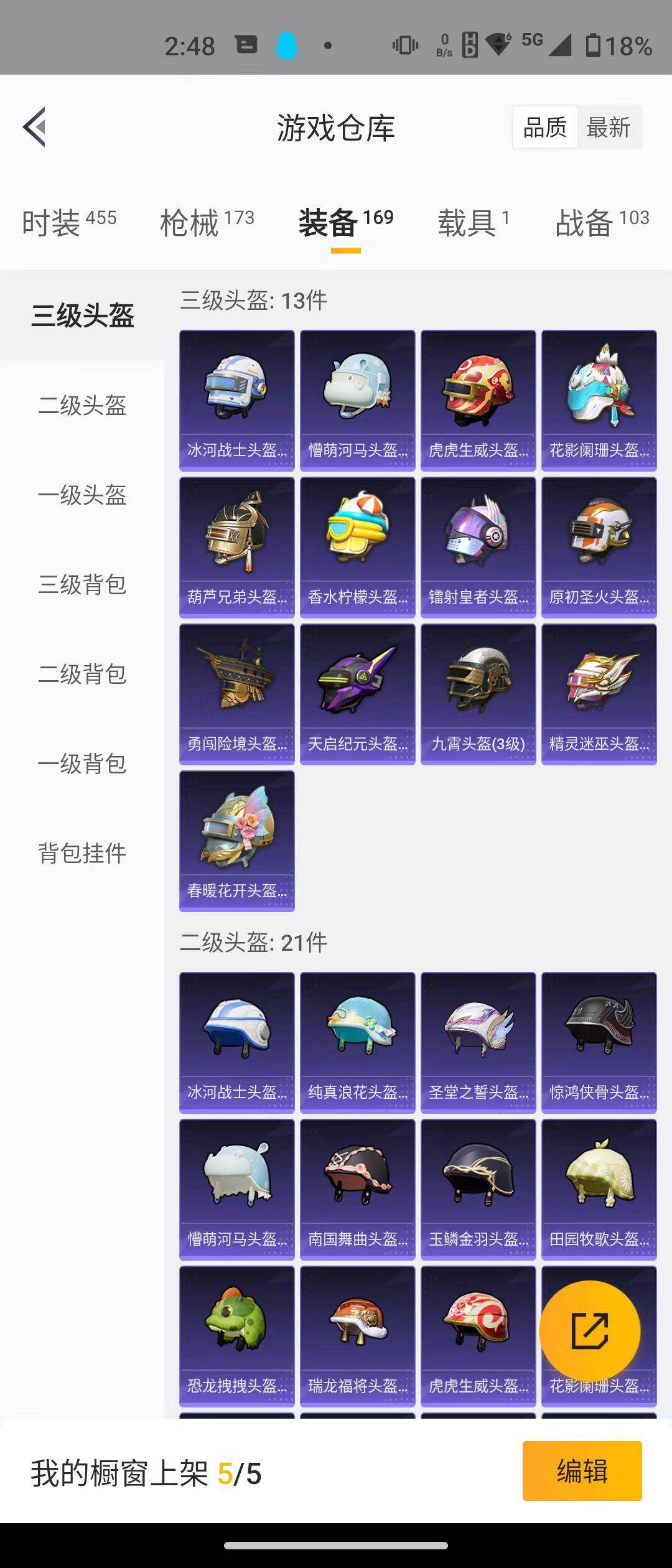Switch sorting to 最新

click(608, 127)
